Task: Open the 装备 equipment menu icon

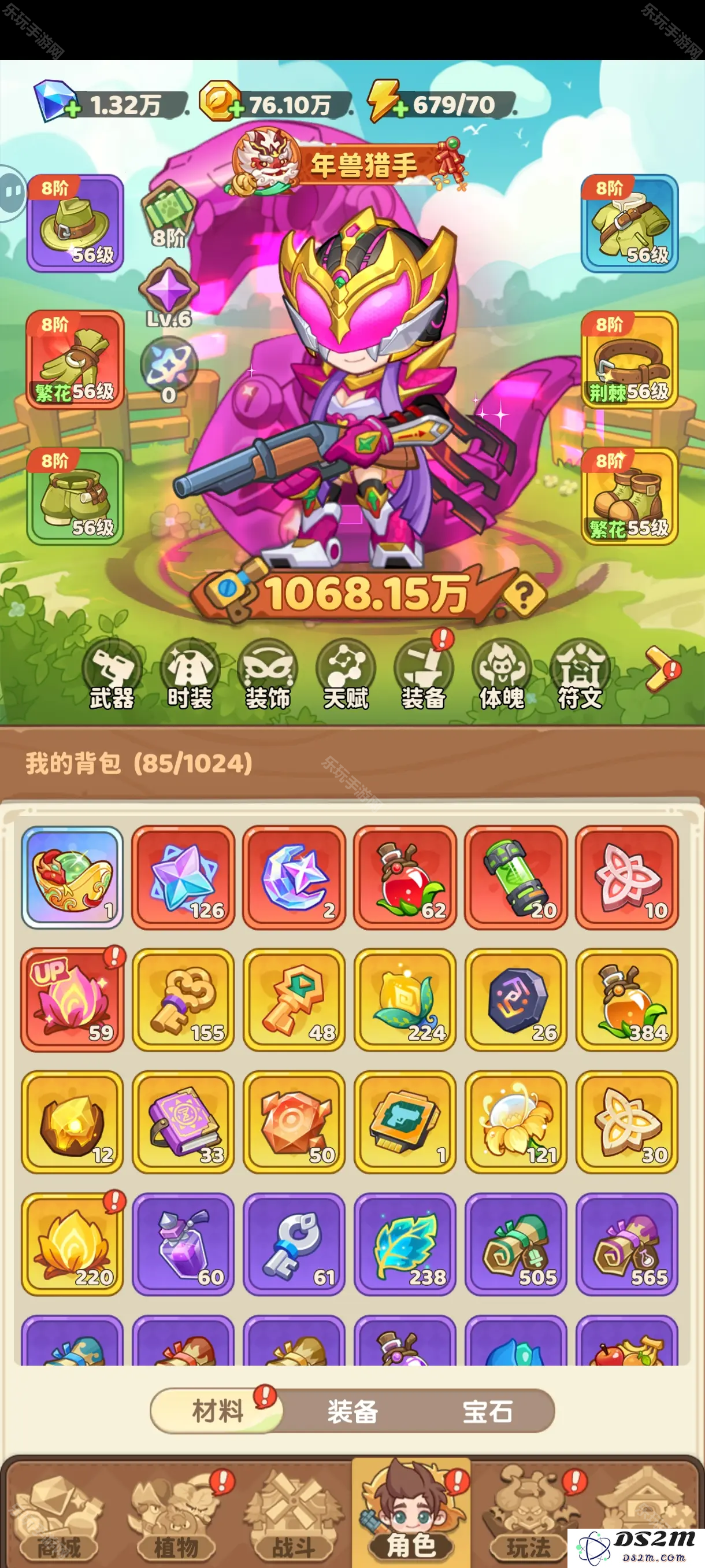Action: click(424, 674)
